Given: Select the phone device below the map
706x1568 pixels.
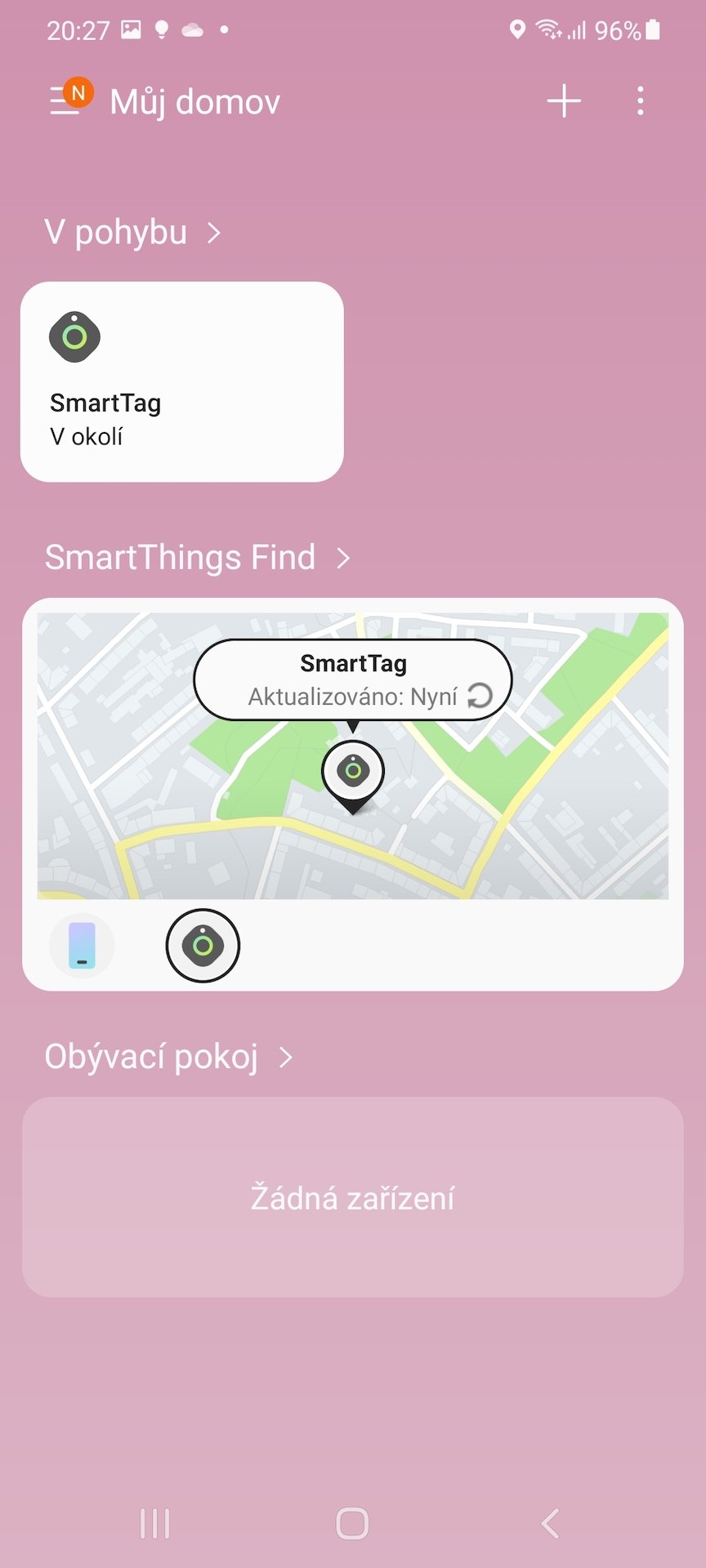Looking at the screenshot, I should tap(82, 946).
